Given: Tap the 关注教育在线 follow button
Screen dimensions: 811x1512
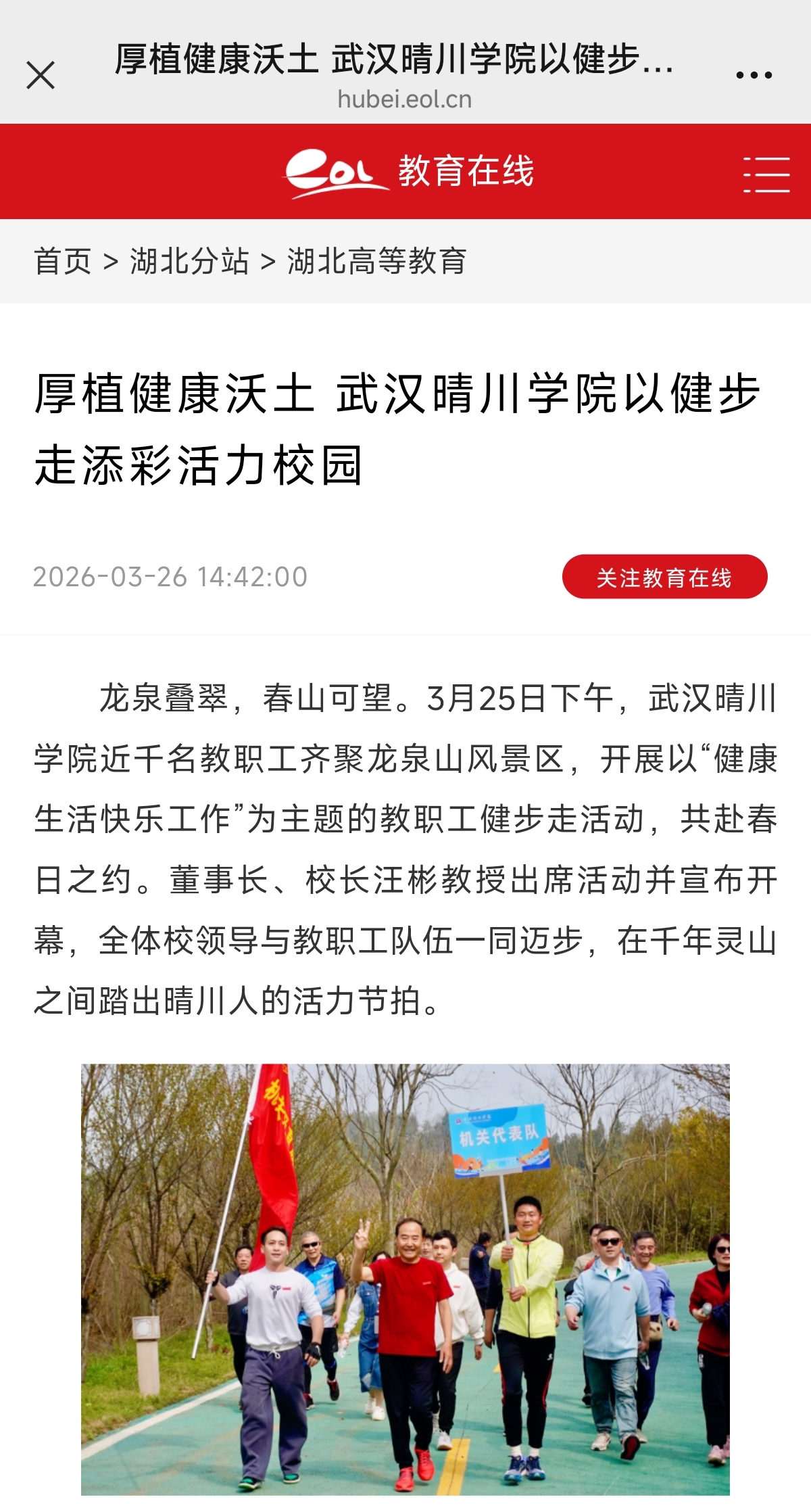Looking at the screenshot, I should point(664,577).
